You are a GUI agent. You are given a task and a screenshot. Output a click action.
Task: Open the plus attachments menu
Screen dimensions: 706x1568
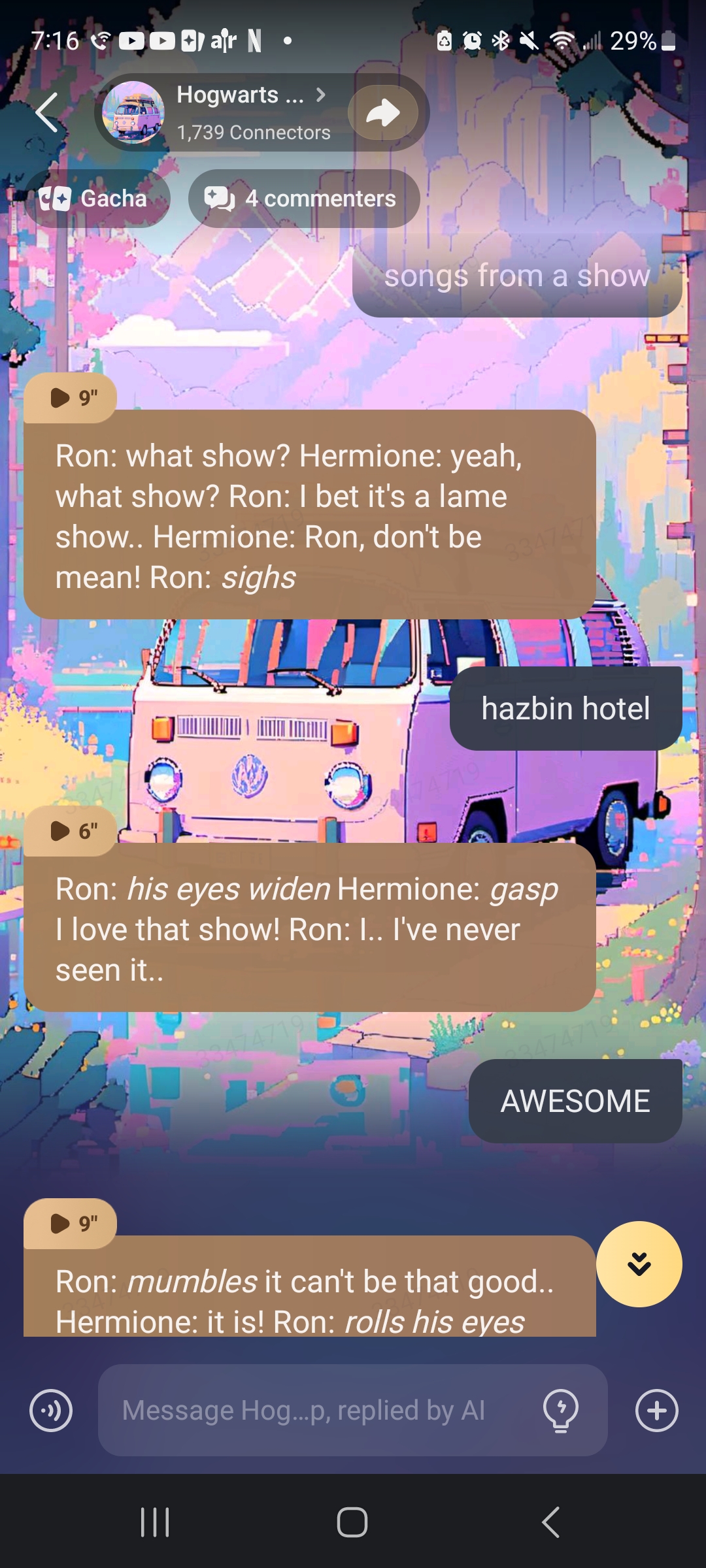tap(656, 1410)
